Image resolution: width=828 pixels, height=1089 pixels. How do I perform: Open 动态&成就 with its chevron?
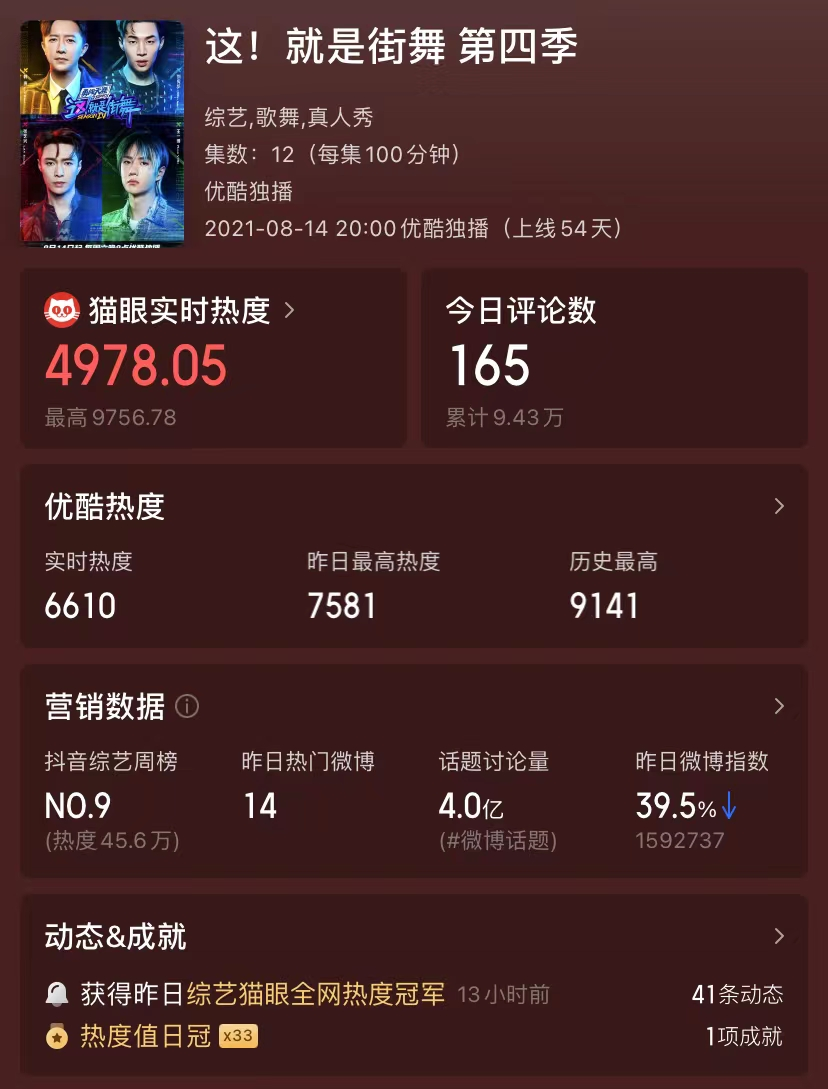[779, 938]
